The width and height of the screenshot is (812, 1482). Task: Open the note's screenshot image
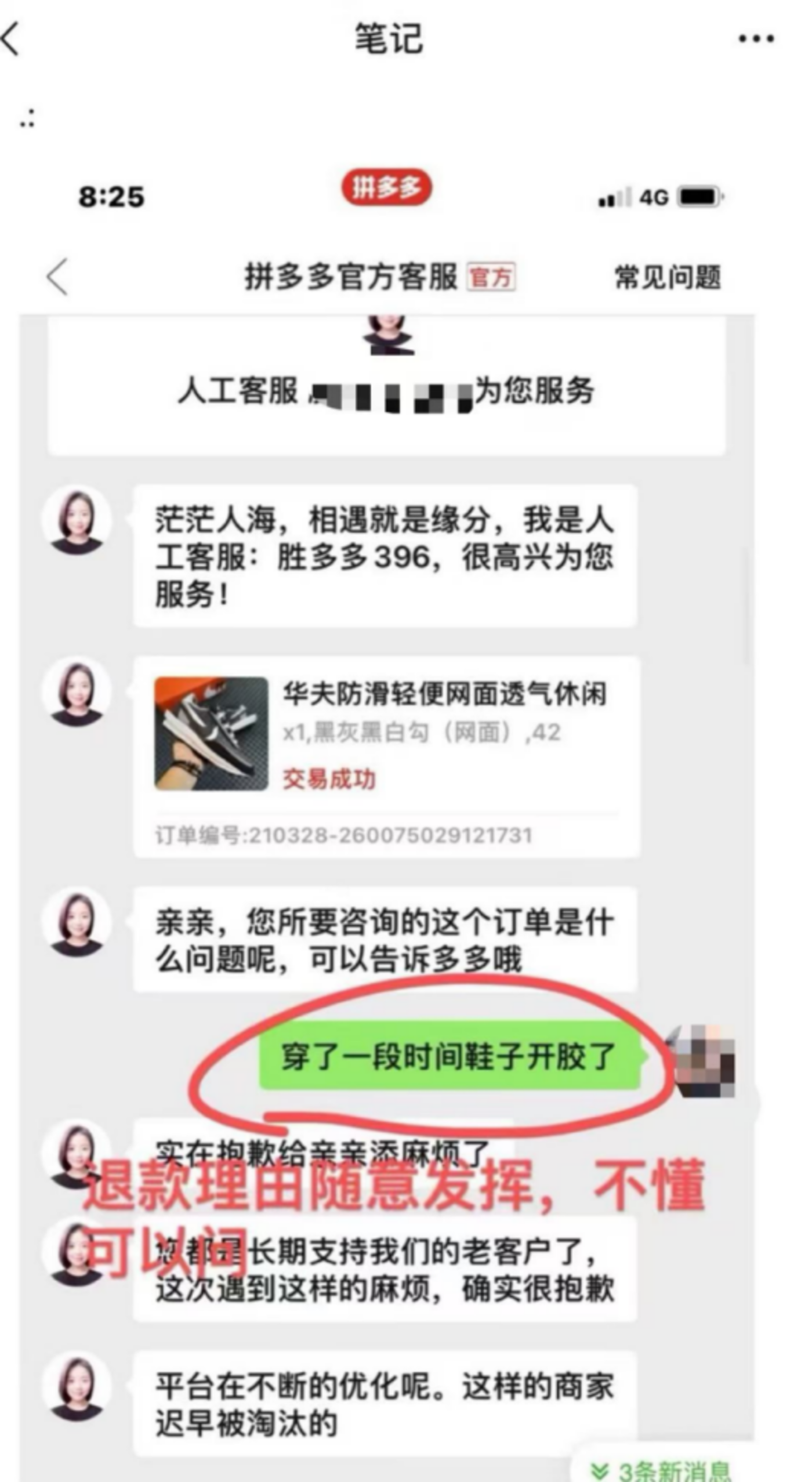387,812
